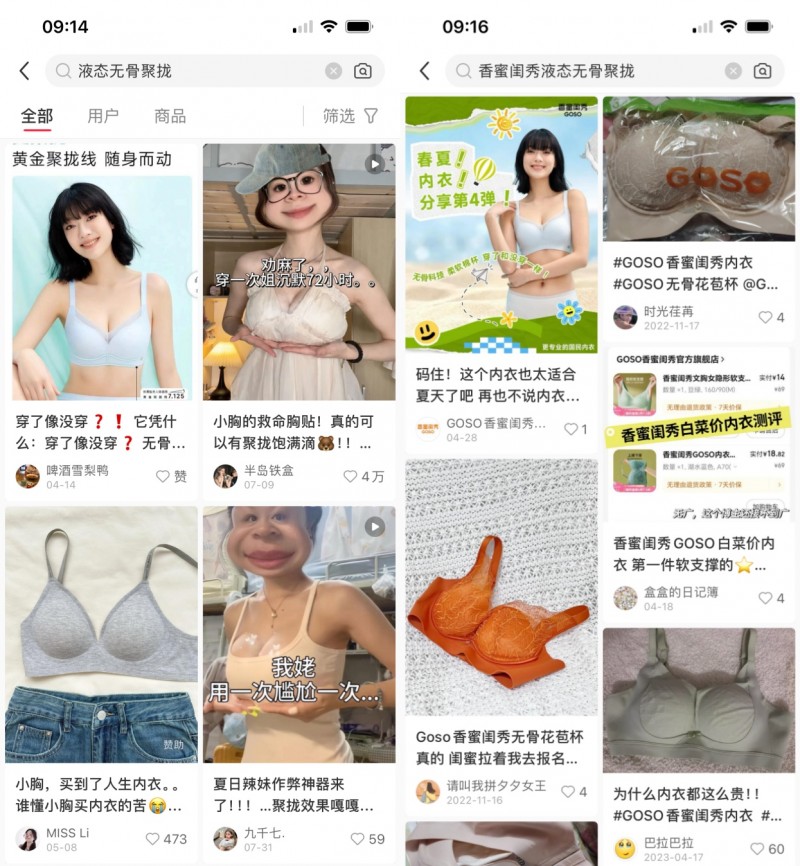This screenshot has width=800, height=866.
Task: Open the 筛选 filter options
Action: [x=350, y=116]
